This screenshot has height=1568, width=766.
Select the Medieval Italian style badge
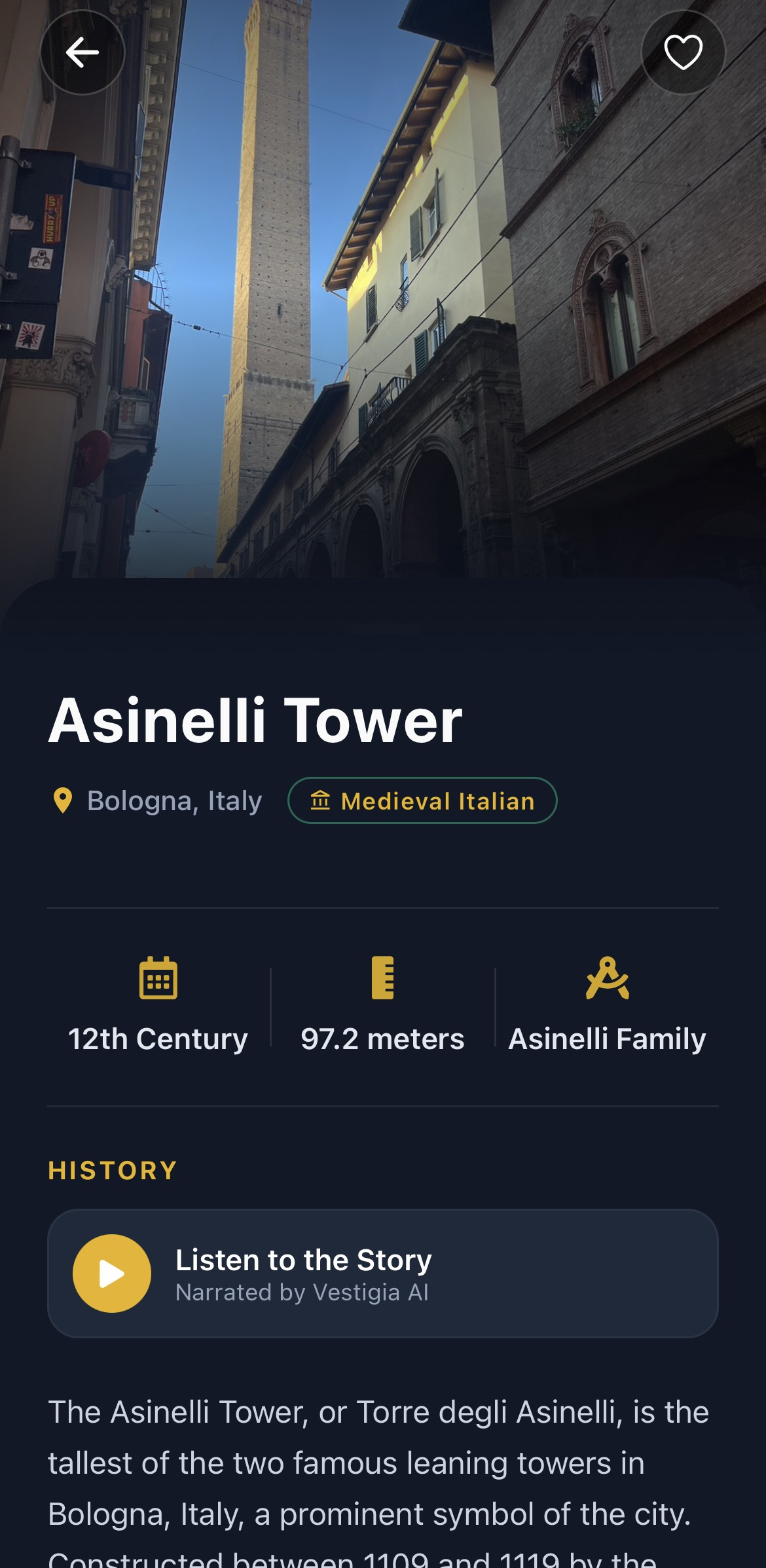tap(422, 800)
